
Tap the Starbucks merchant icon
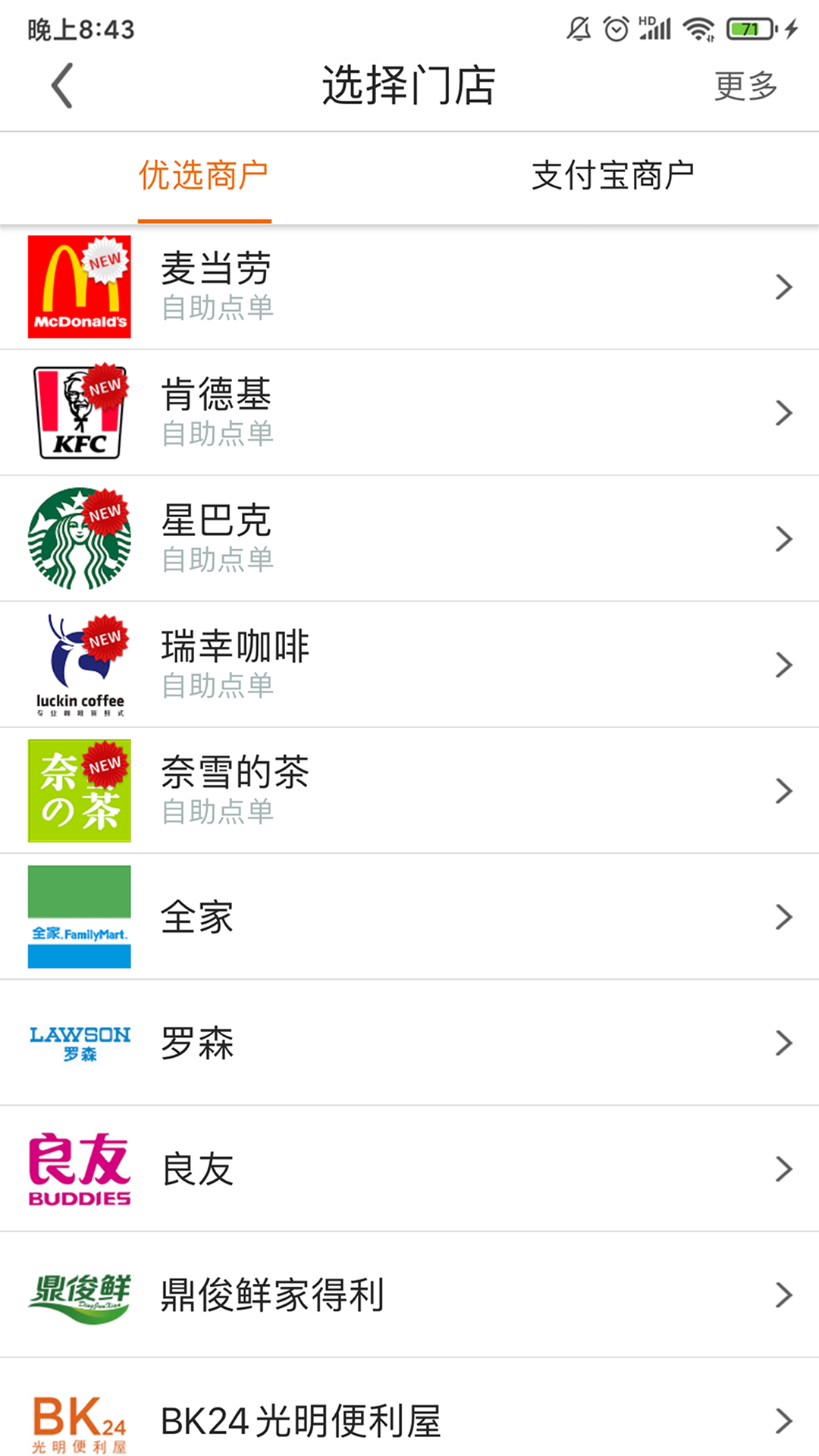[79, 538]
